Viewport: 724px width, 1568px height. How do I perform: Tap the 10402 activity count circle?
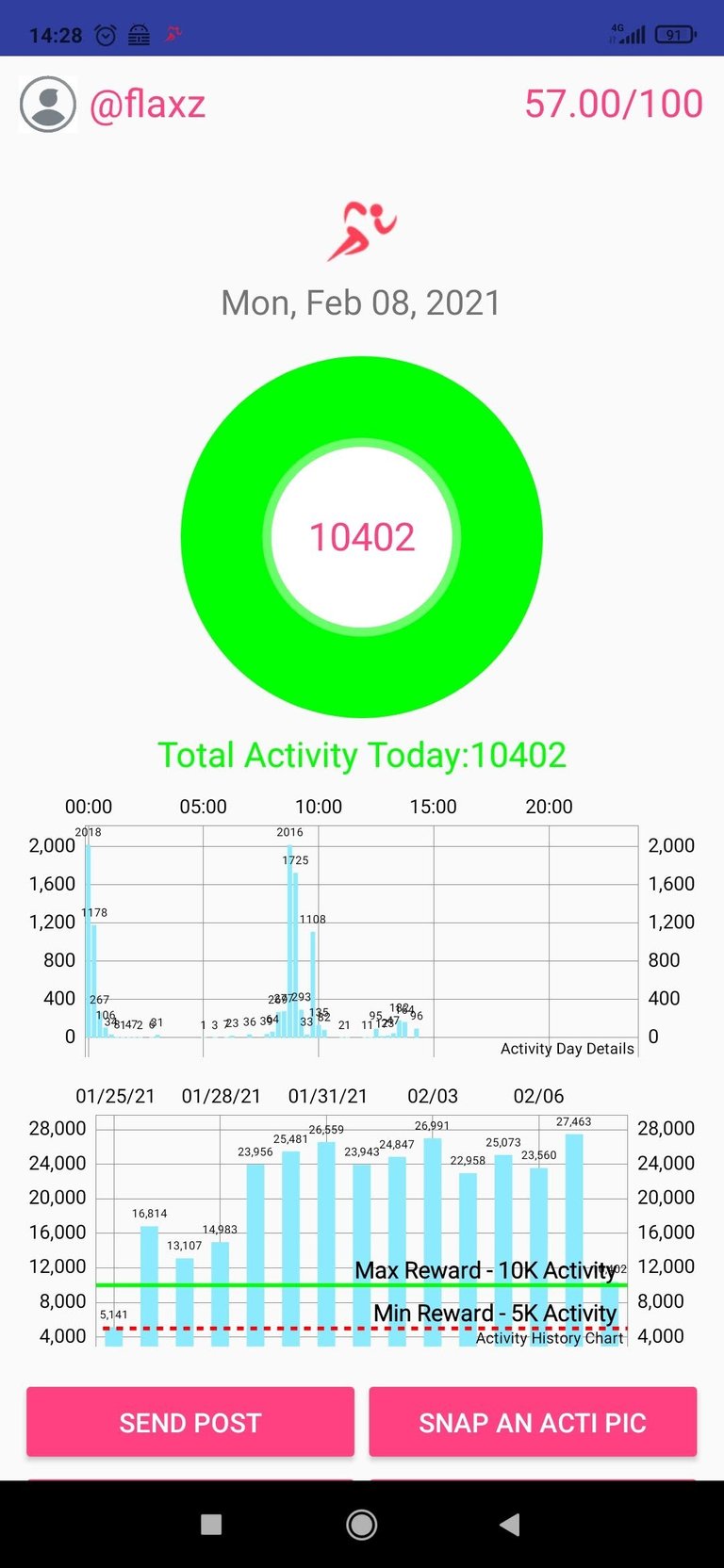pyautogui.click(x=362, y=537)
